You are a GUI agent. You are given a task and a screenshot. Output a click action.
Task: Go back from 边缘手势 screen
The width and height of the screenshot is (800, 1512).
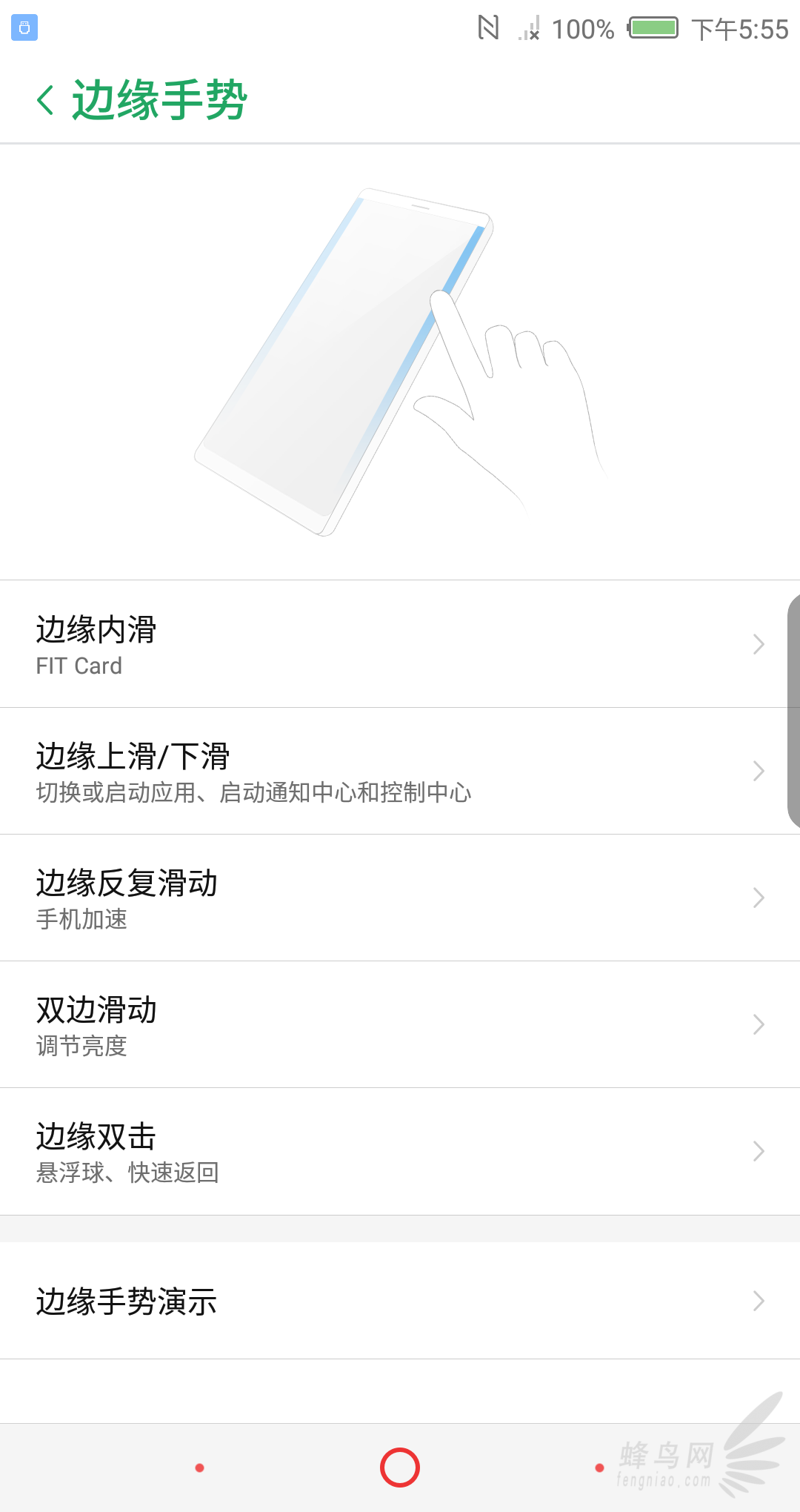coord(46,100)
